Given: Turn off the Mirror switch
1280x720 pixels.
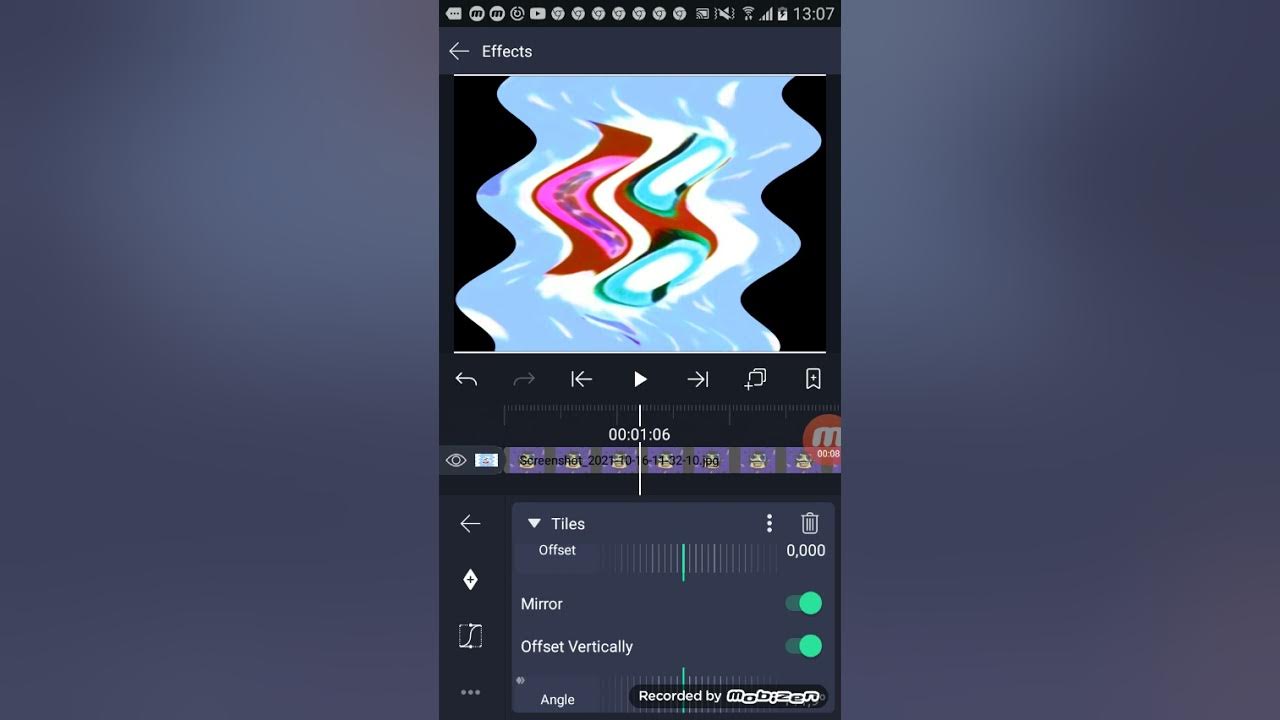Looking at the screenshot, I should point(803,603).
